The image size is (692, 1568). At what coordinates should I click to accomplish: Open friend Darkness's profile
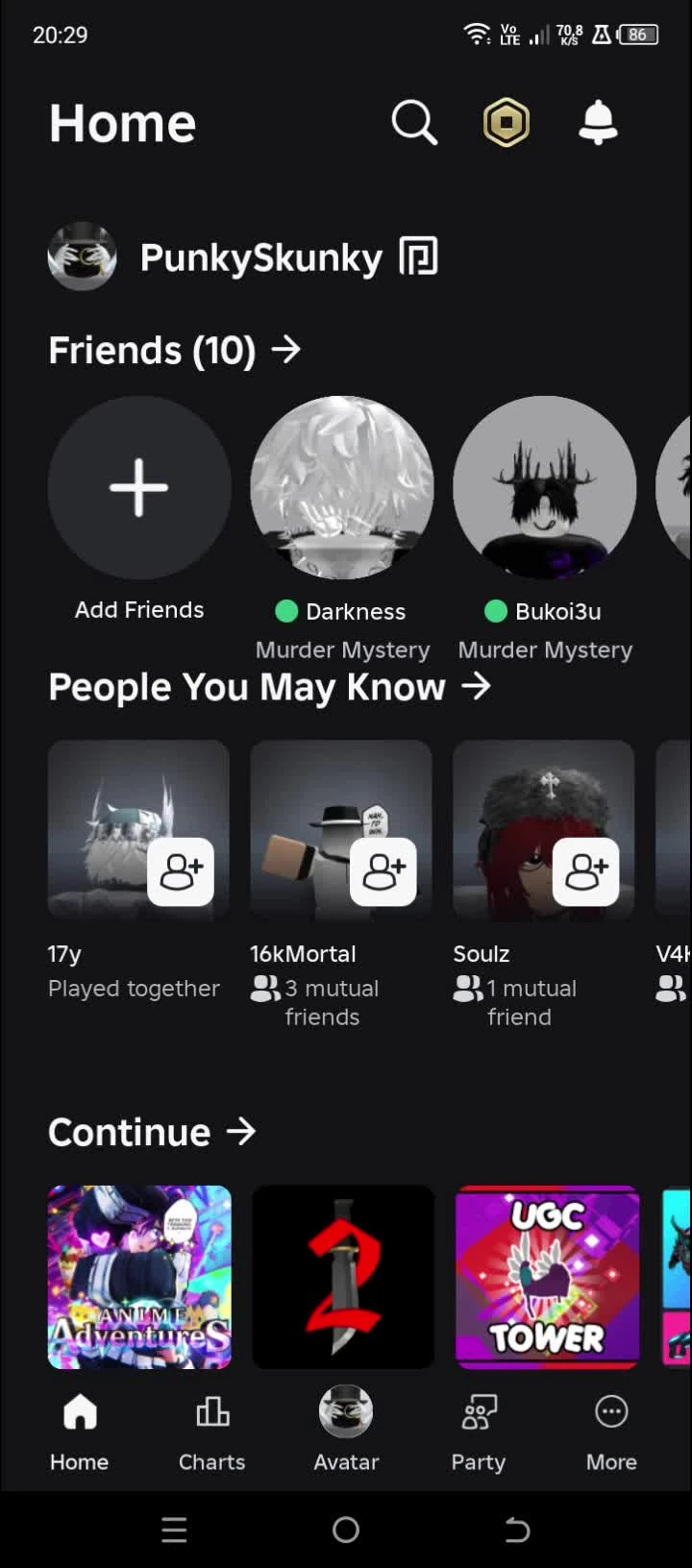(x=342, y=488)
